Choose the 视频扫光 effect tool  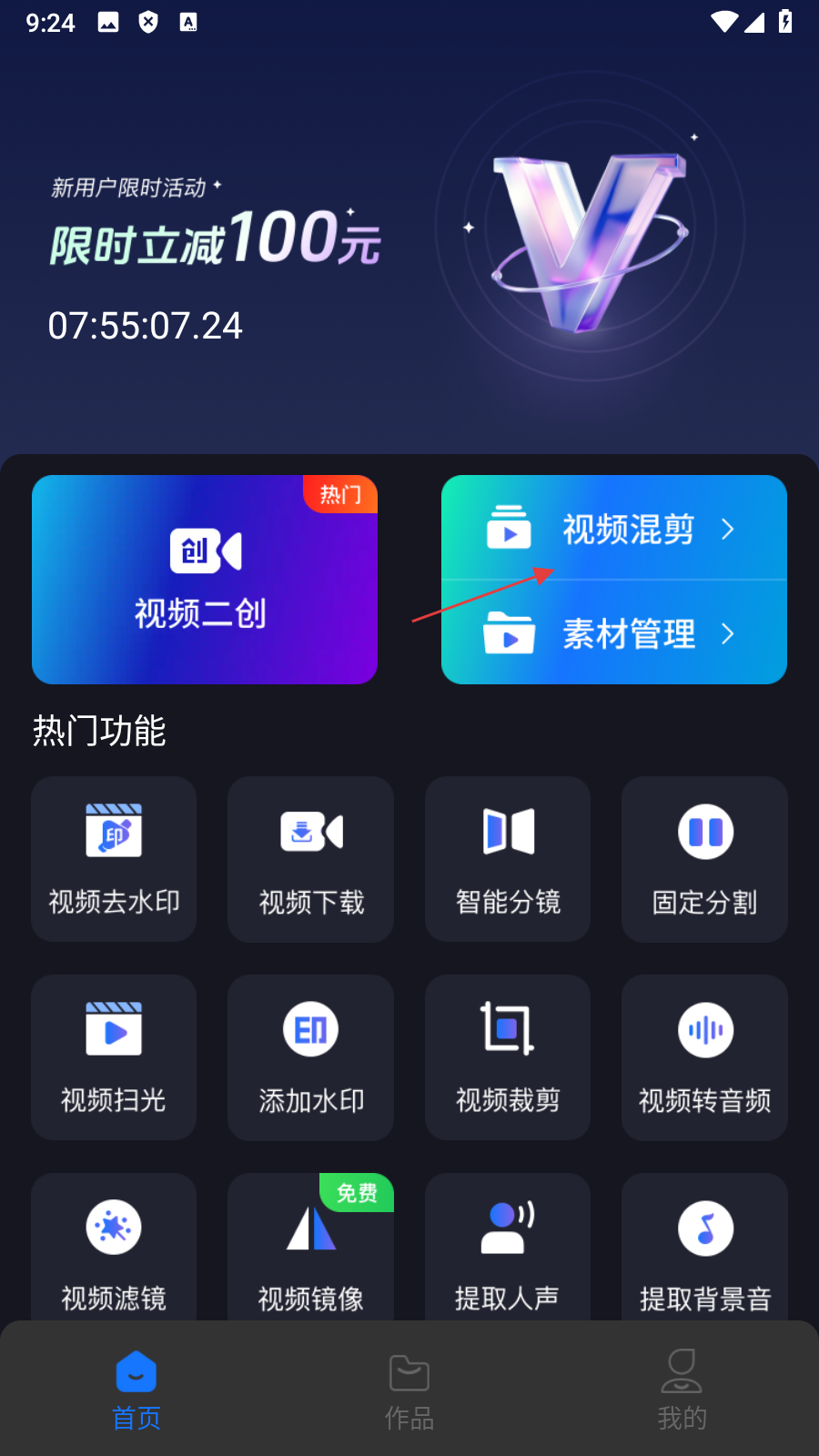(x=114, y=1057)
